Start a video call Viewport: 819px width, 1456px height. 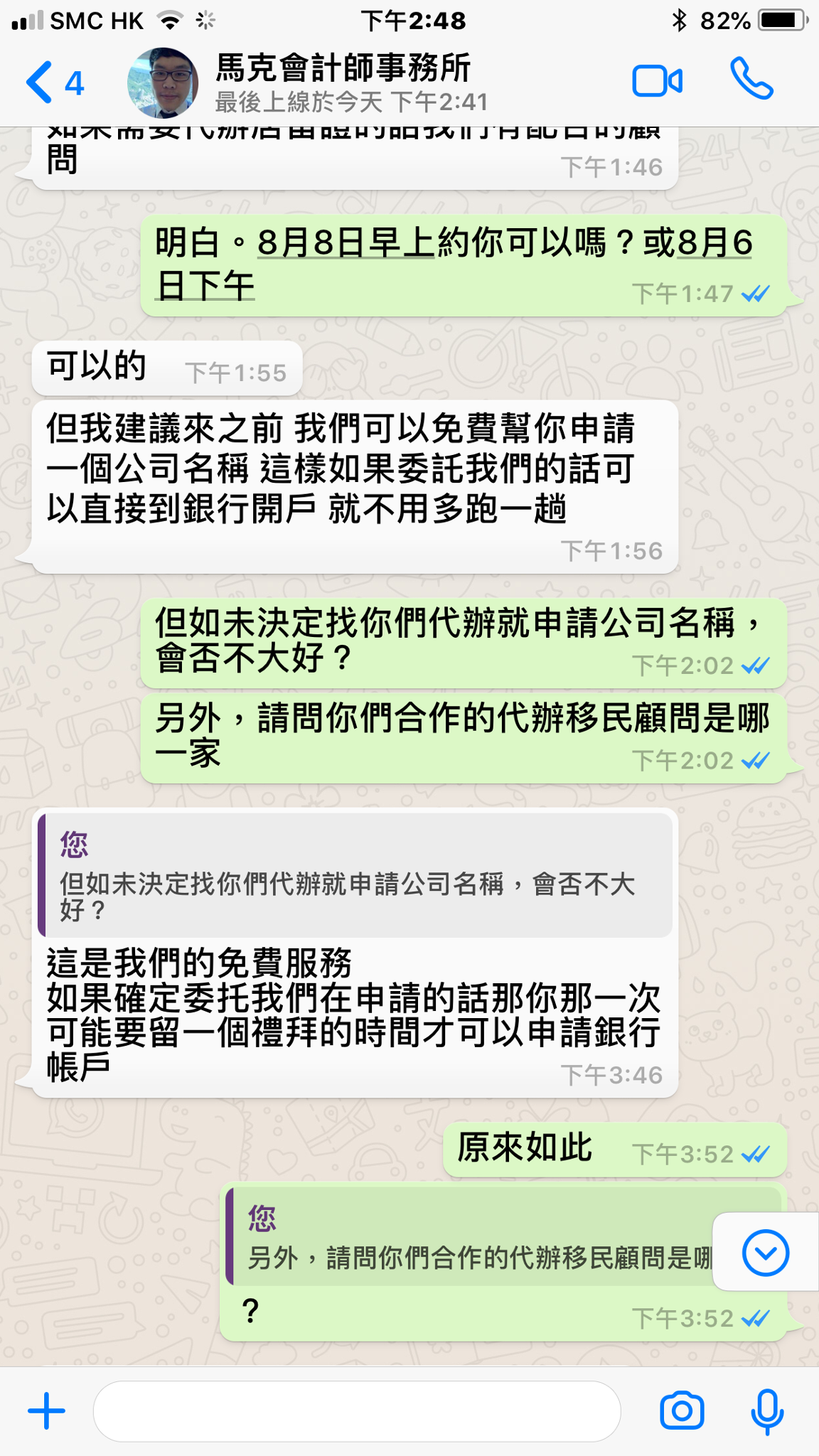(657, 81)
